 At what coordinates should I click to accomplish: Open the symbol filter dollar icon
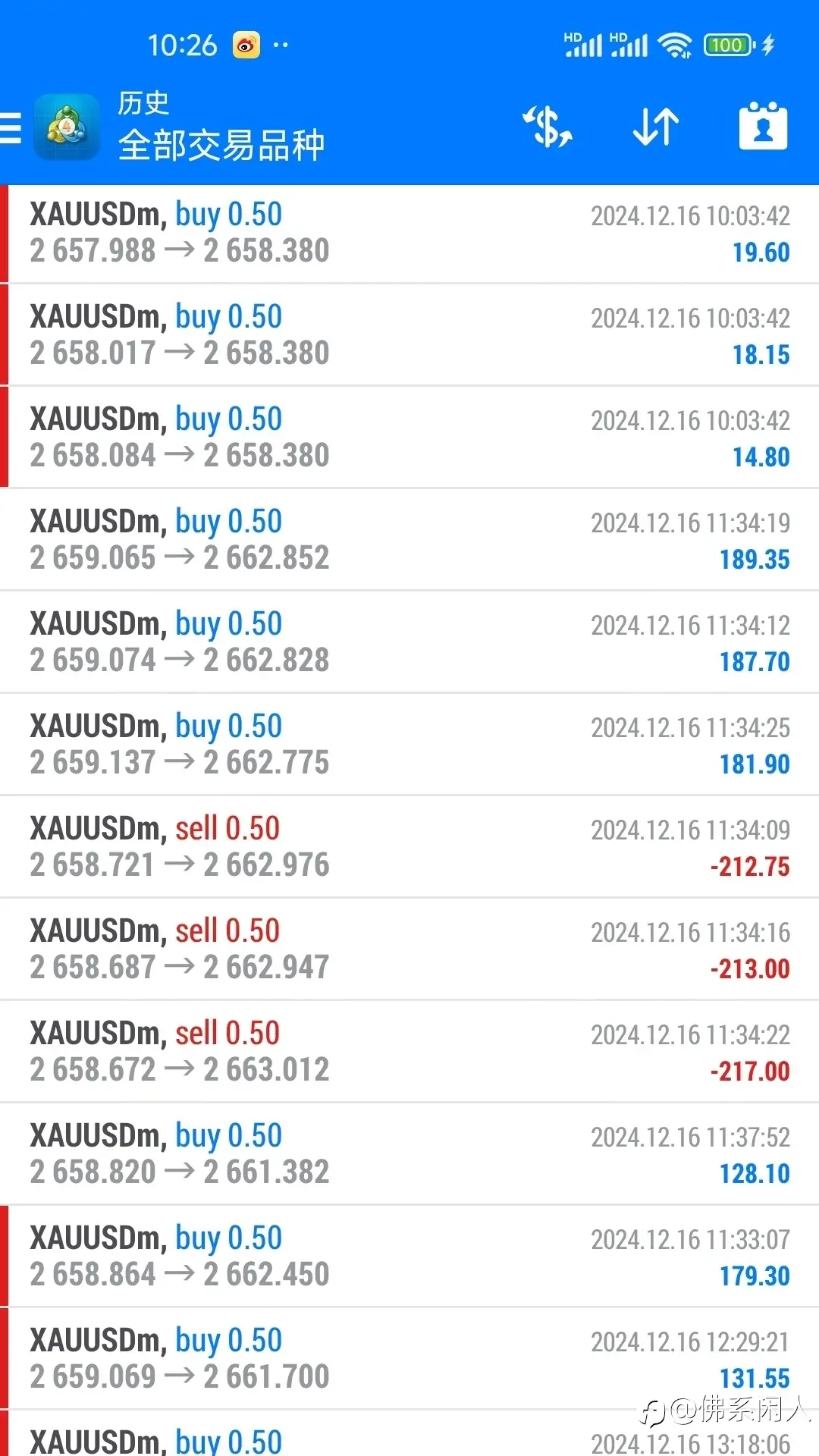pyautogui.click(x=547, y=127)
